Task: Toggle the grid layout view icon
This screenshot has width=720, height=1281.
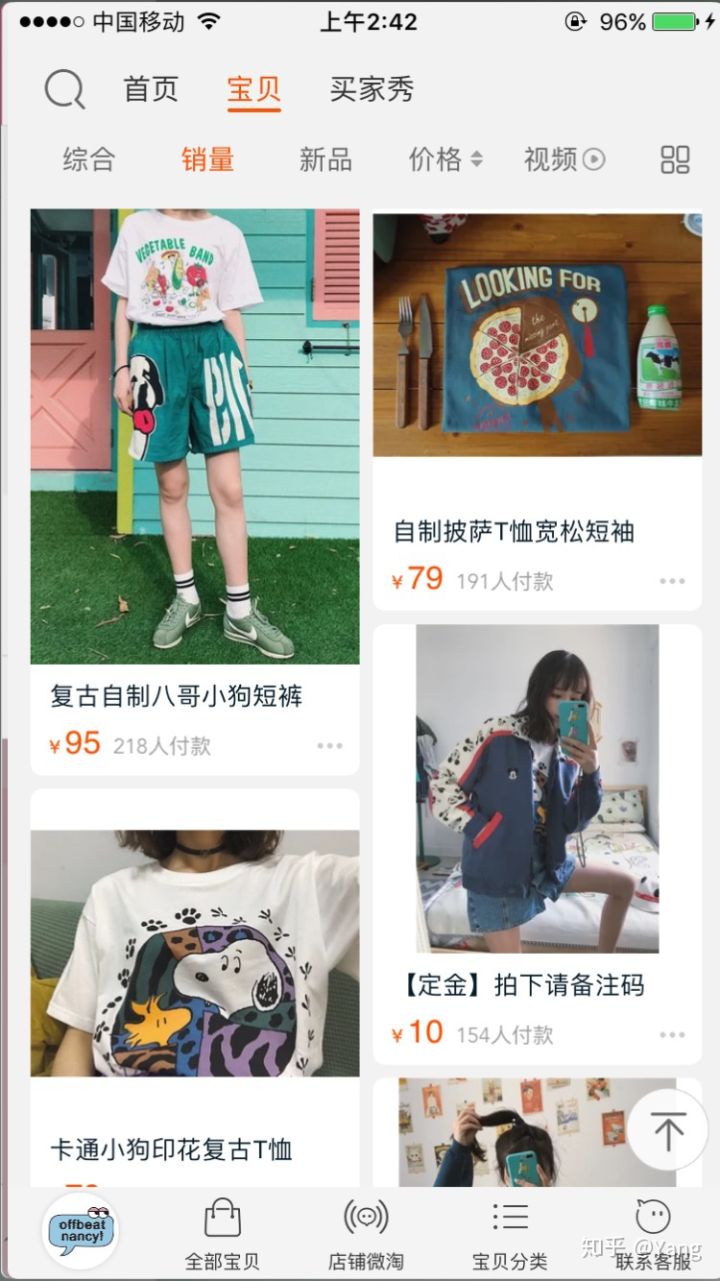Action: pos(675,159)
